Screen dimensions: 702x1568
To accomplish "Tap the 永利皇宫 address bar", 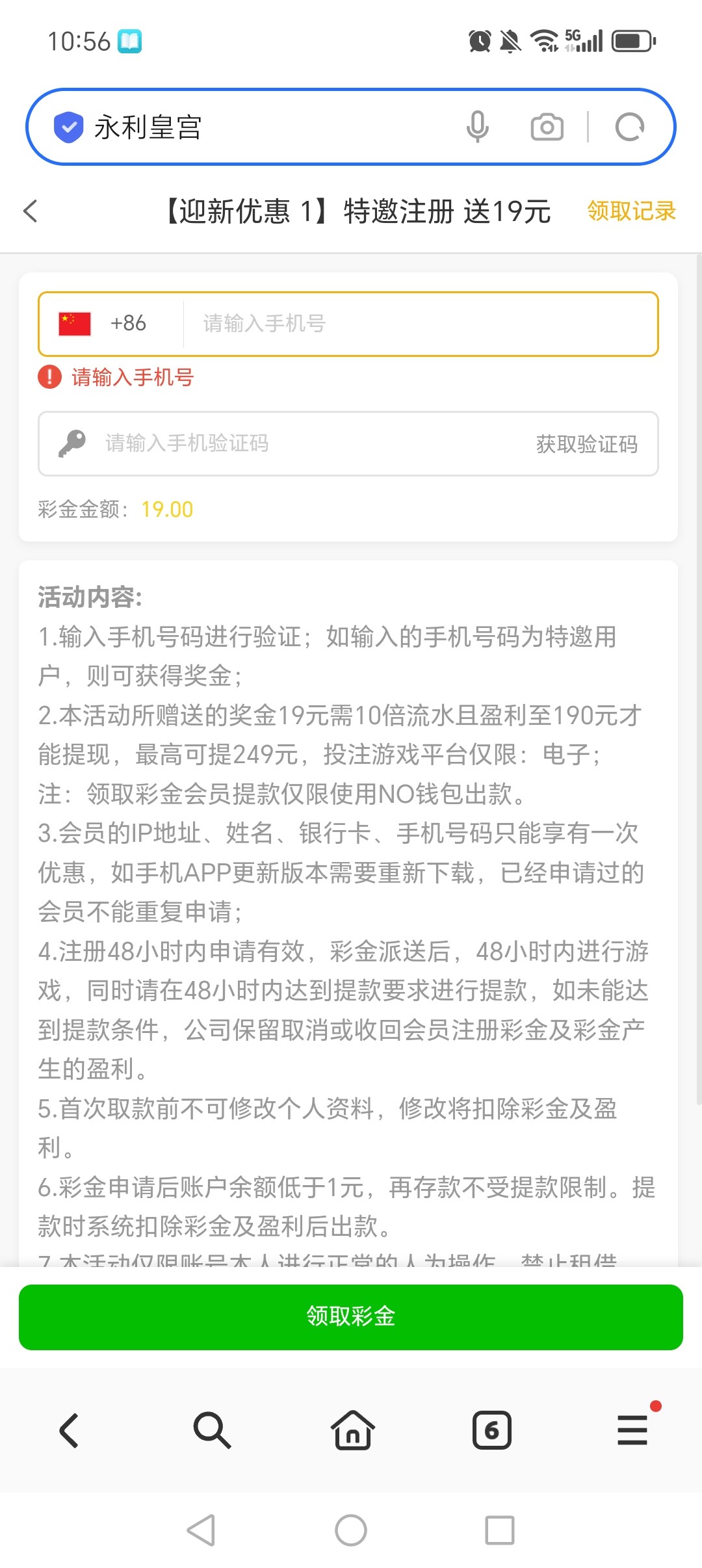I will pos(260,127).
